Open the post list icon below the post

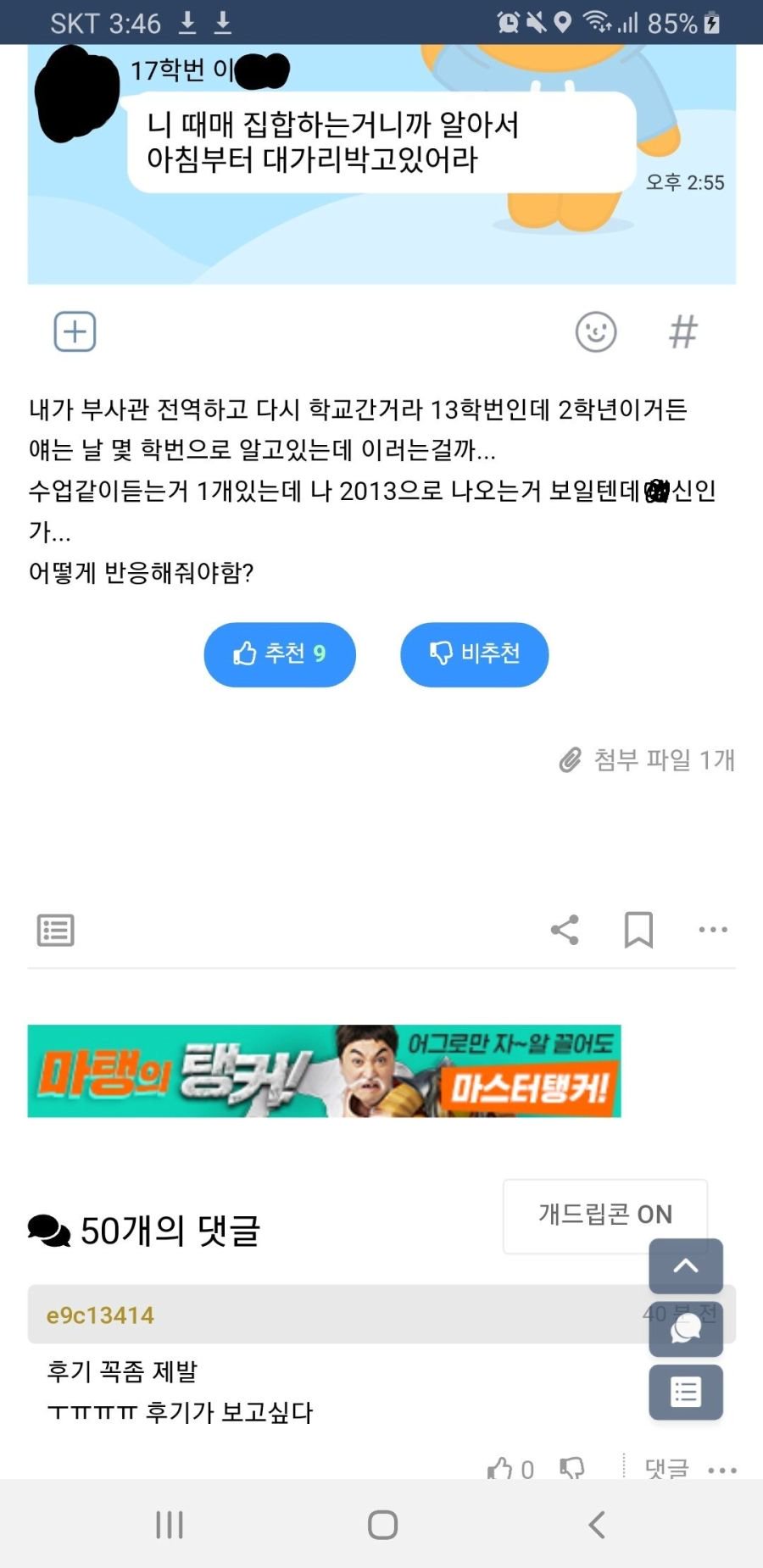56,930
